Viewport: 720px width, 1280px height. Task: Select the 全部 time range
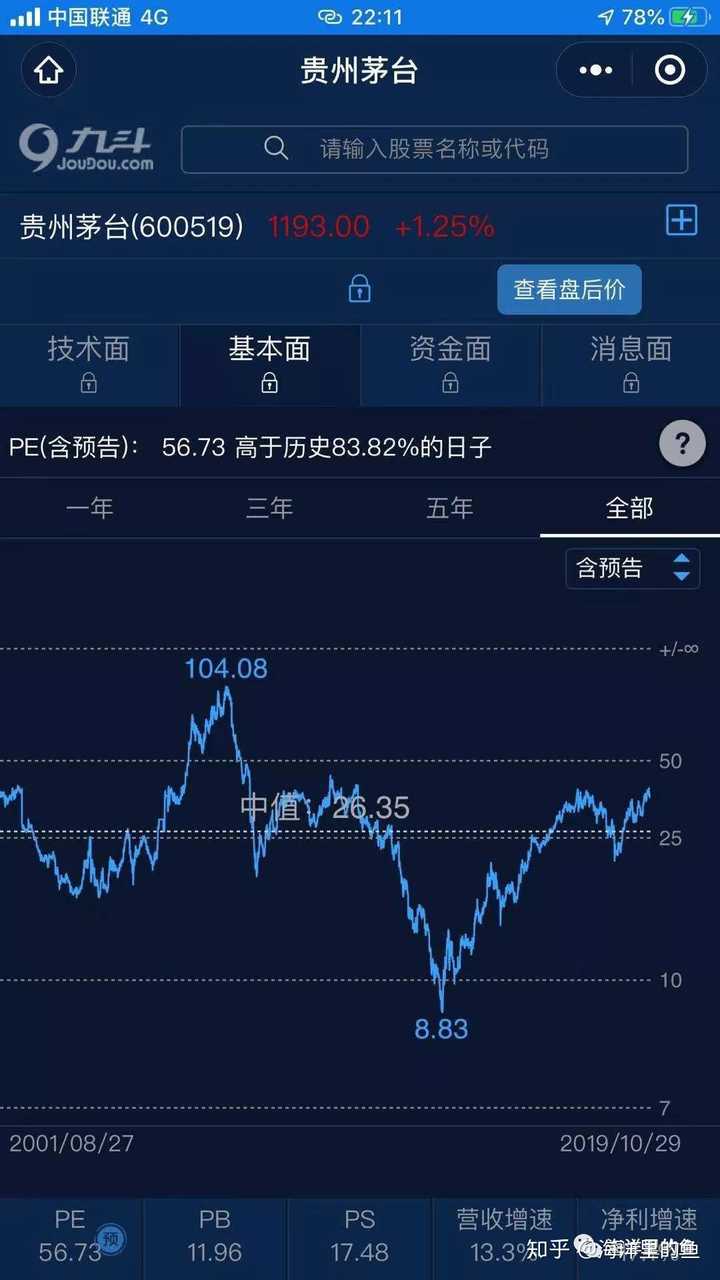click(630, 508)
